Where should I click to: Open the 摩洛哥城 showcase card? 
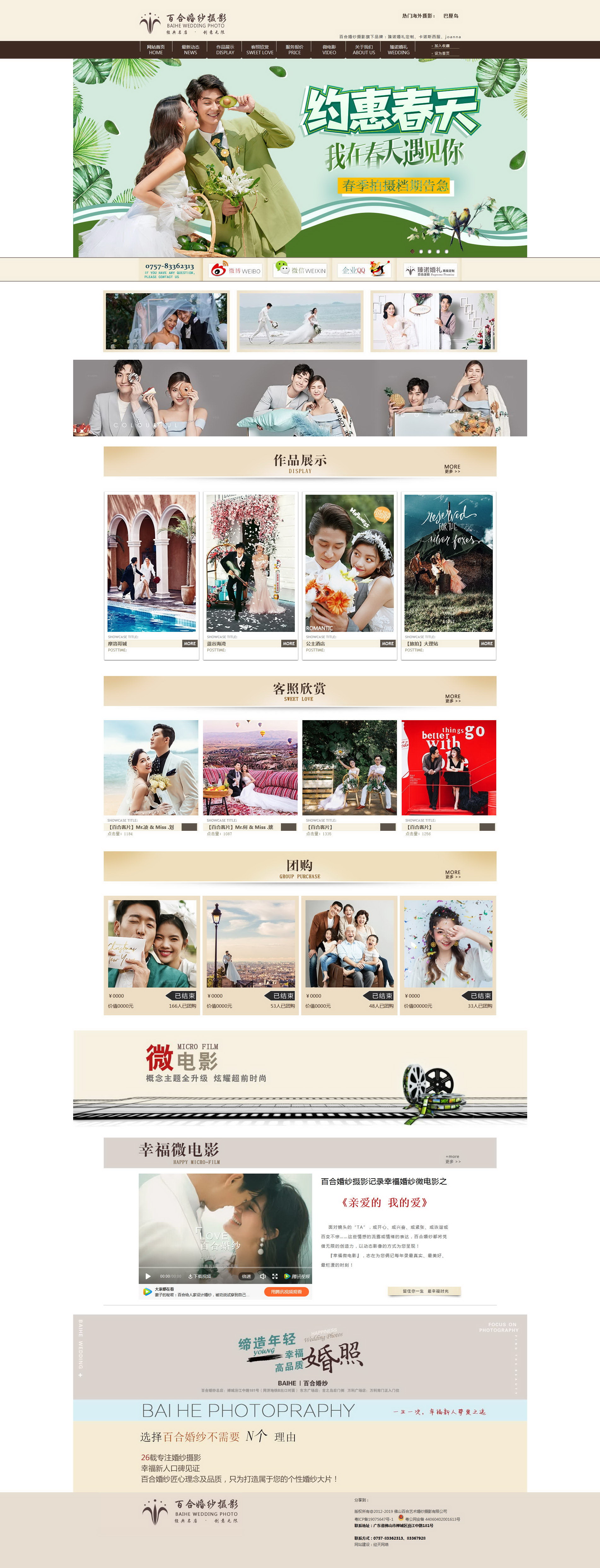(x=152, y=564)
